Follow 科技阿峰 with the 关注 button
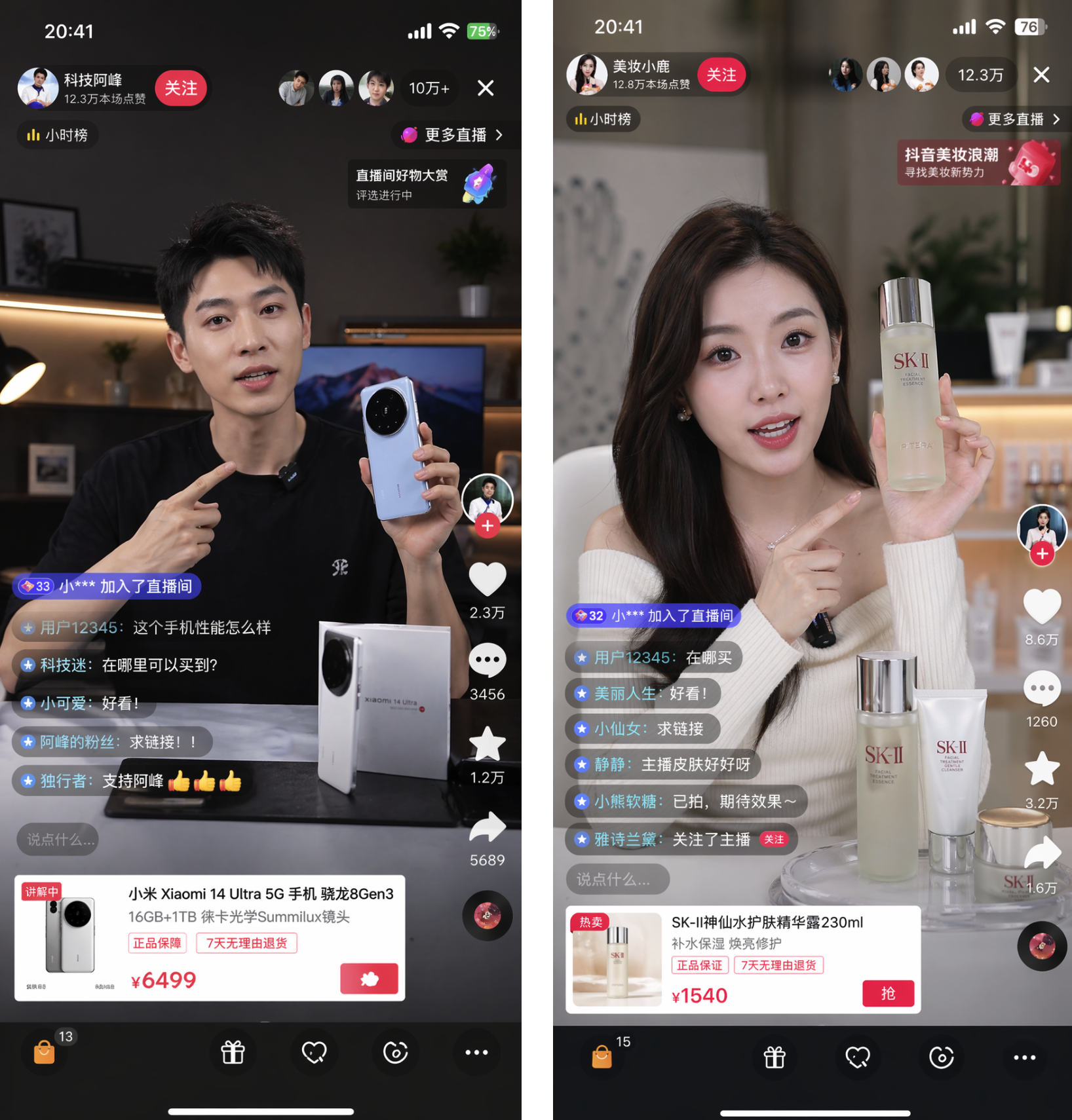The image size is (1072, 1120). (181, 88)
